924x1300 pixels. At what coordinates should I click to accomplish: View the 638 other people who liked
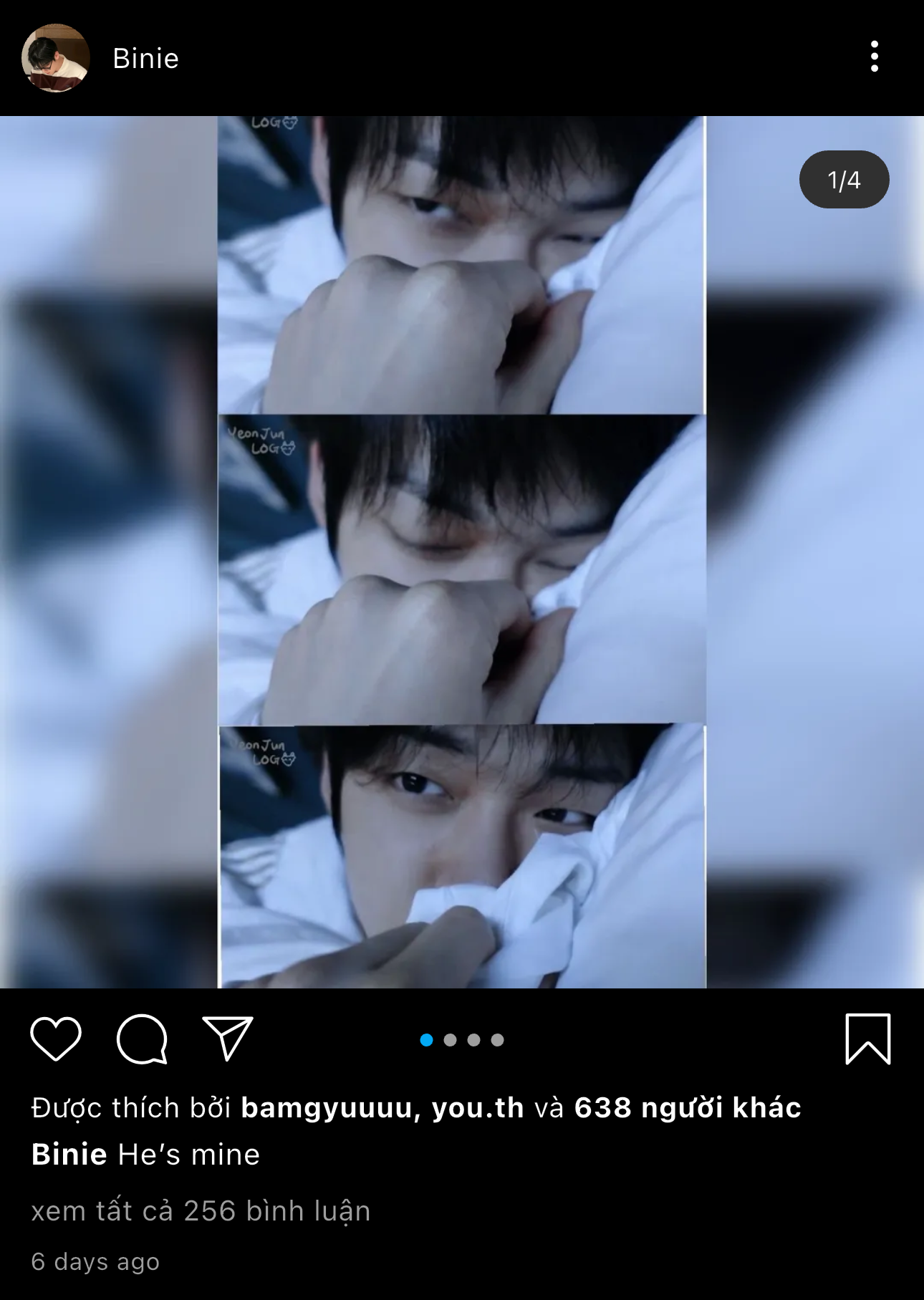click(688, 1108)
